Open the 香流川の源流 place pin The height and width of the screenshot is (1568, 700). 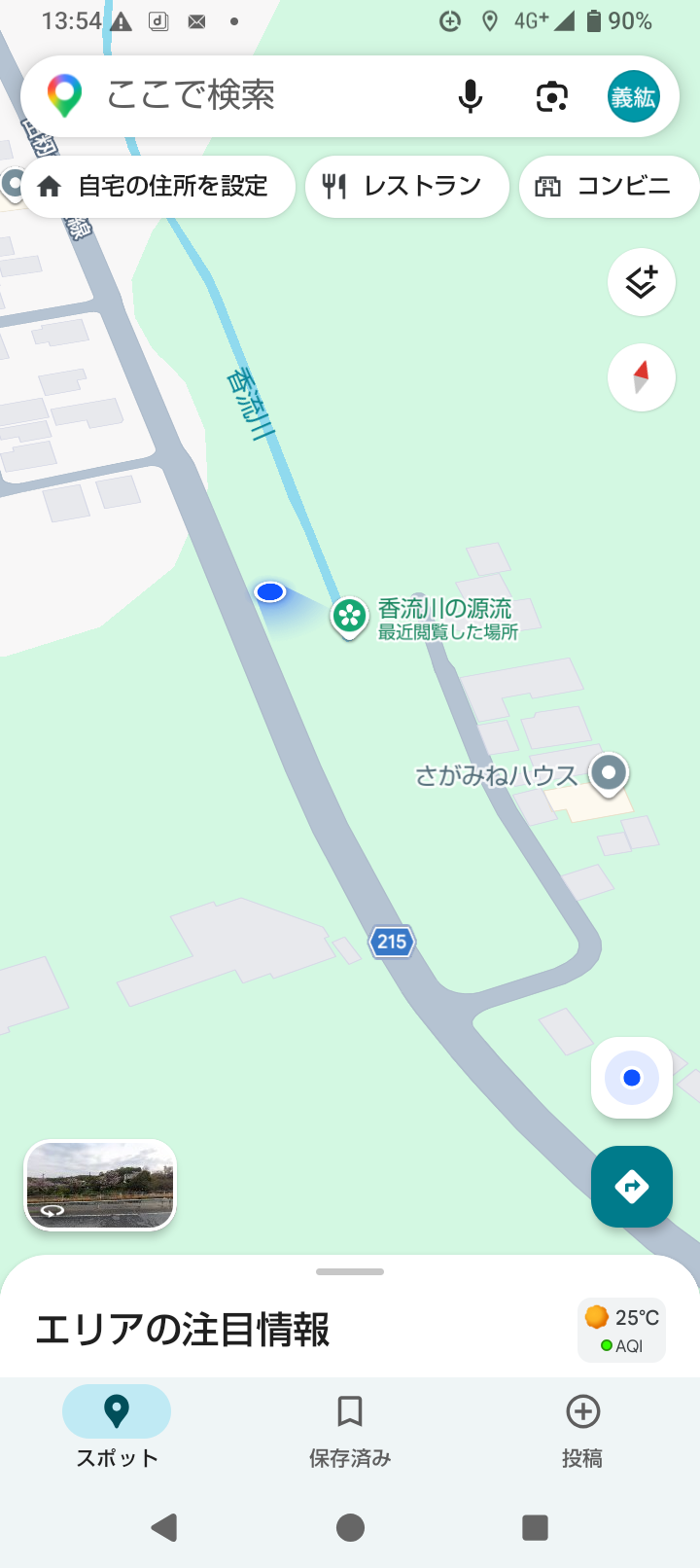point(349,617)
